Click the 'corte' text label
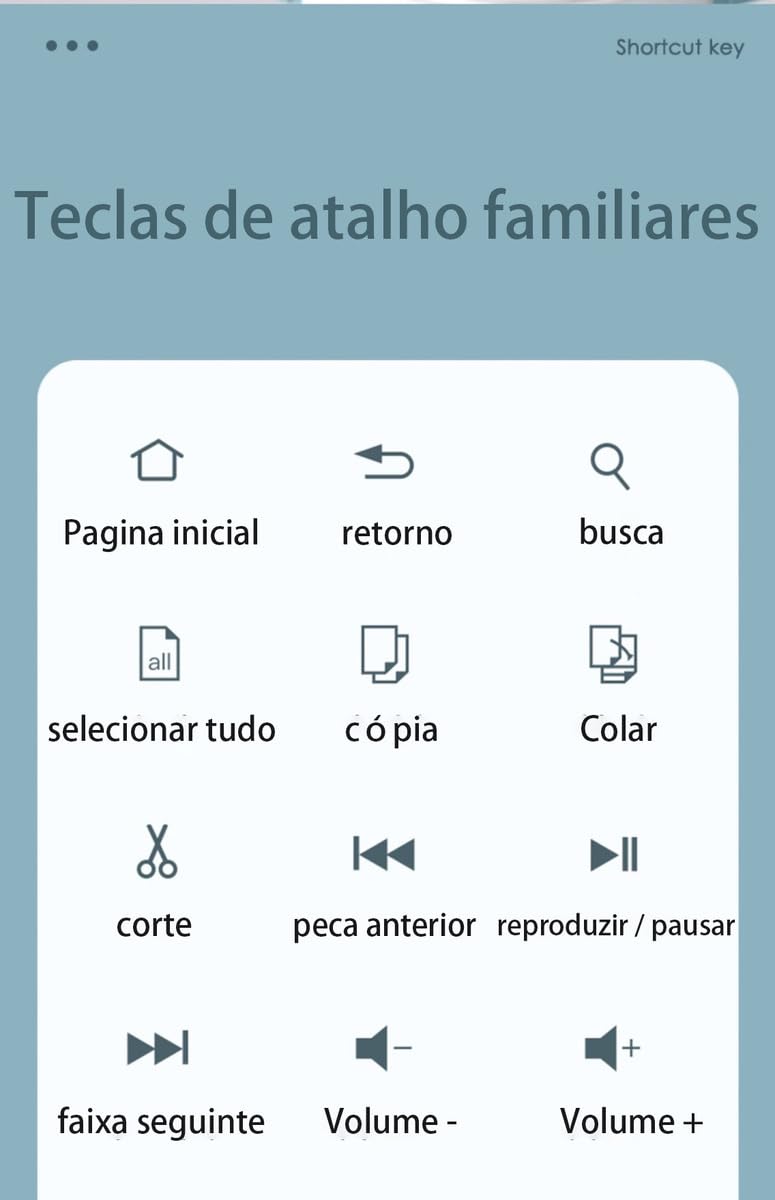Viewport: 775px width, 1200px height. click(154, 926)
